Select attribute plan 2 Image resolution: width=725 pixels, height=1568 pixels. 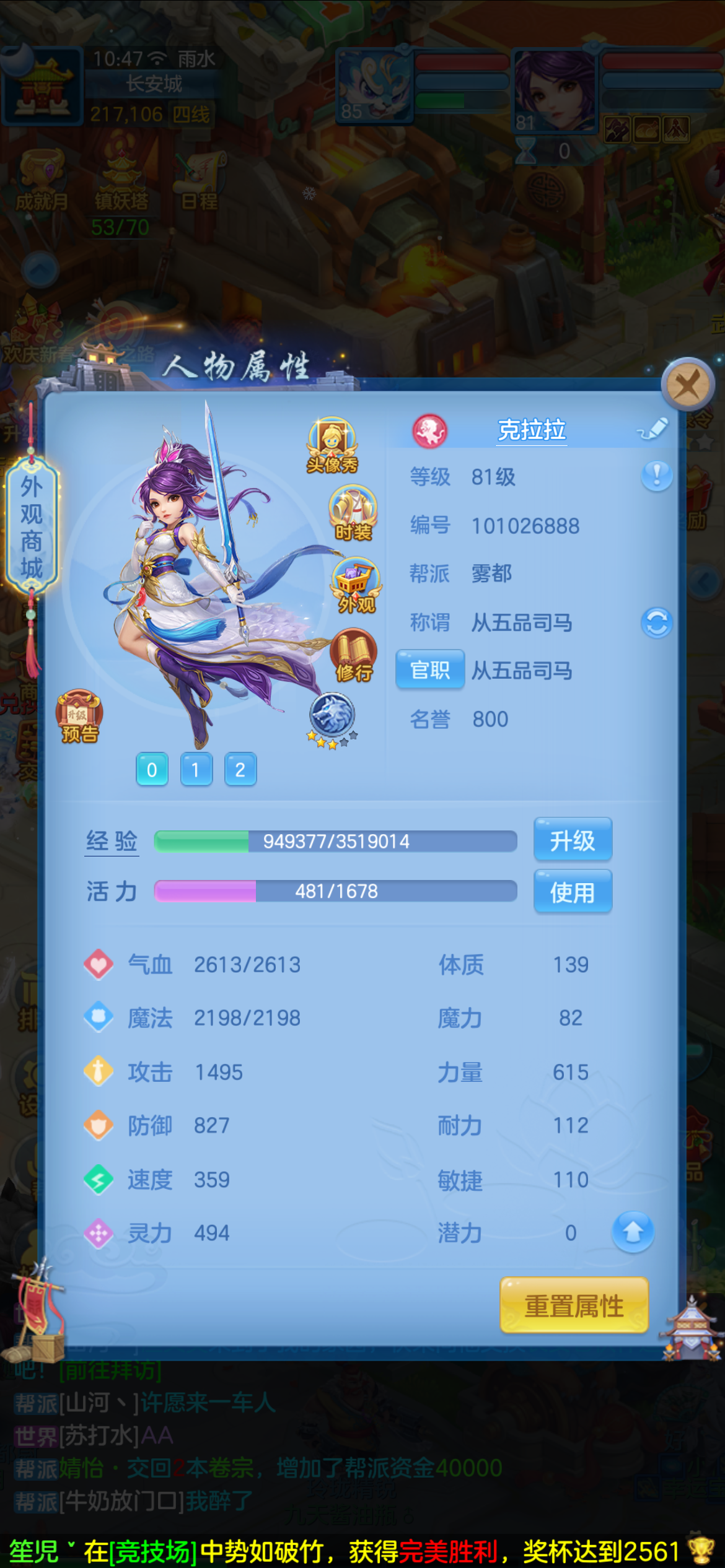pyautogui.click(x=240, y=769)
